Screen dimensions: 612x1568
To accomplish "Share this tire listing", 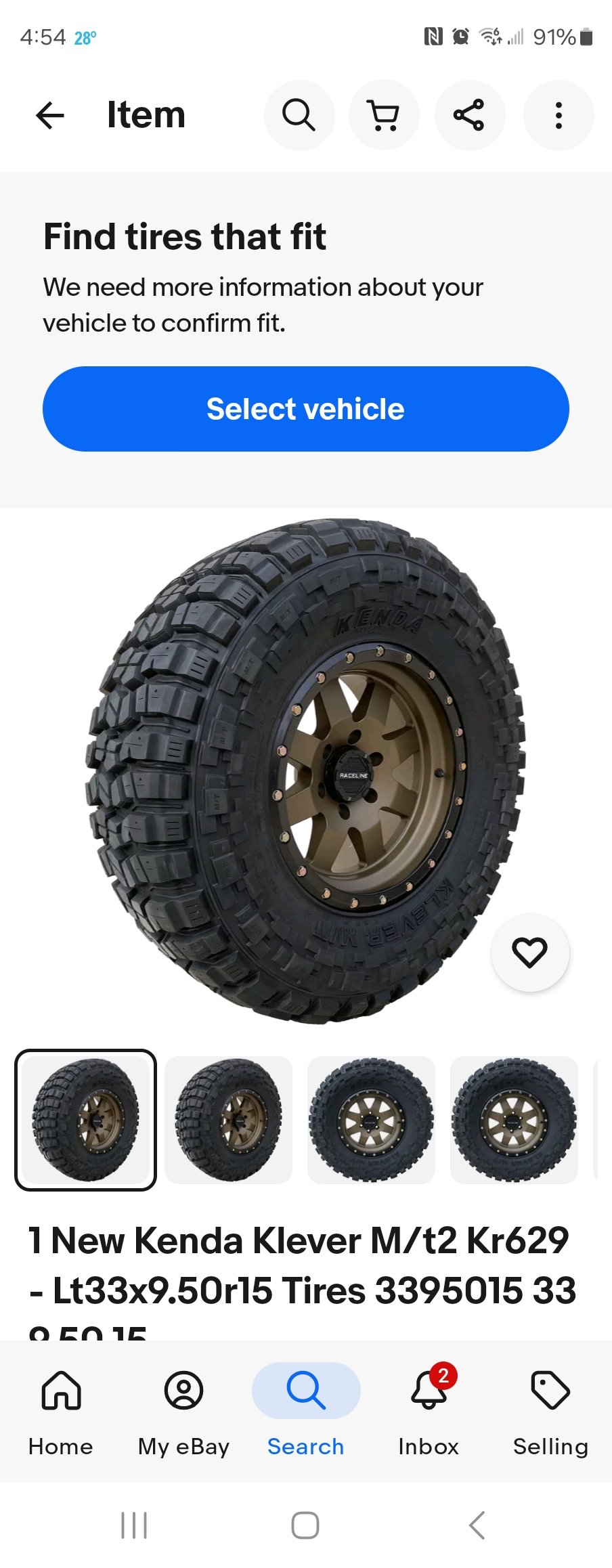I will click(x=469, y=115).
